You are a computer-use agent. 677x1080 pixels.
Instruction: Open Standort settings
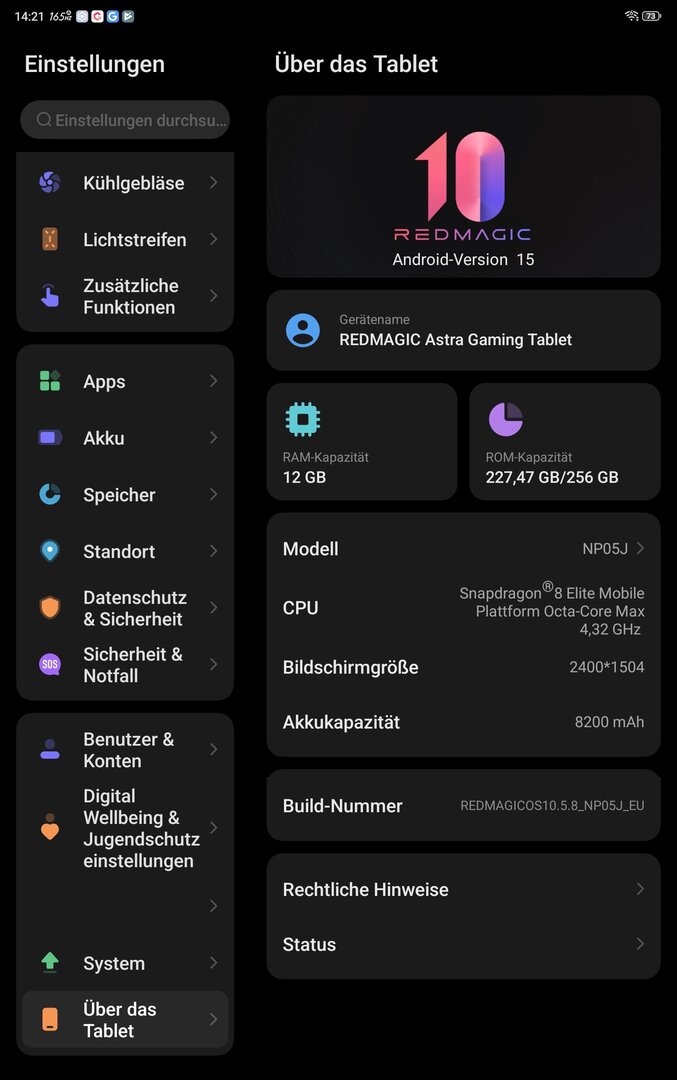click(125, 551)
